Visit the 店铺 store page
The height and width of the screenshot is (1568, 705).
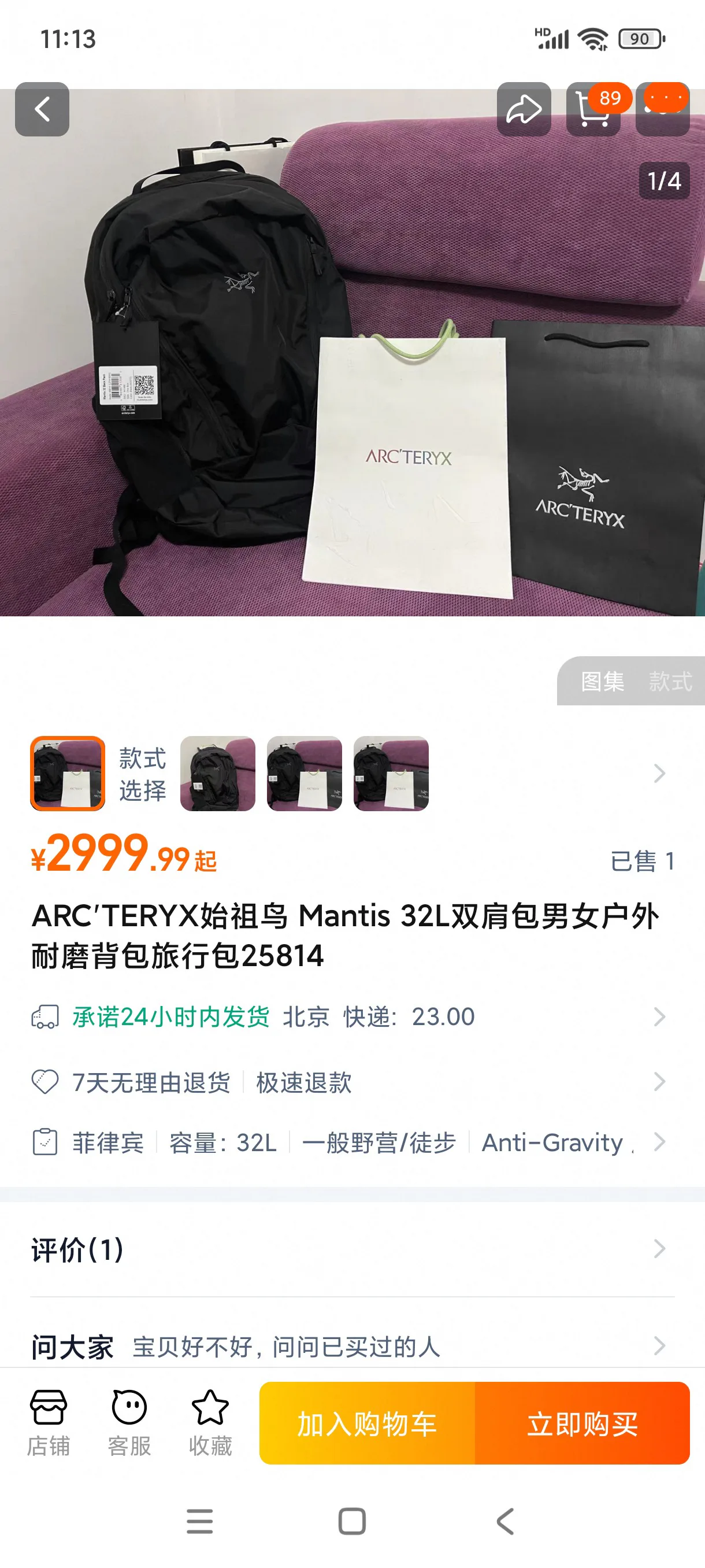click(48, 1423)
